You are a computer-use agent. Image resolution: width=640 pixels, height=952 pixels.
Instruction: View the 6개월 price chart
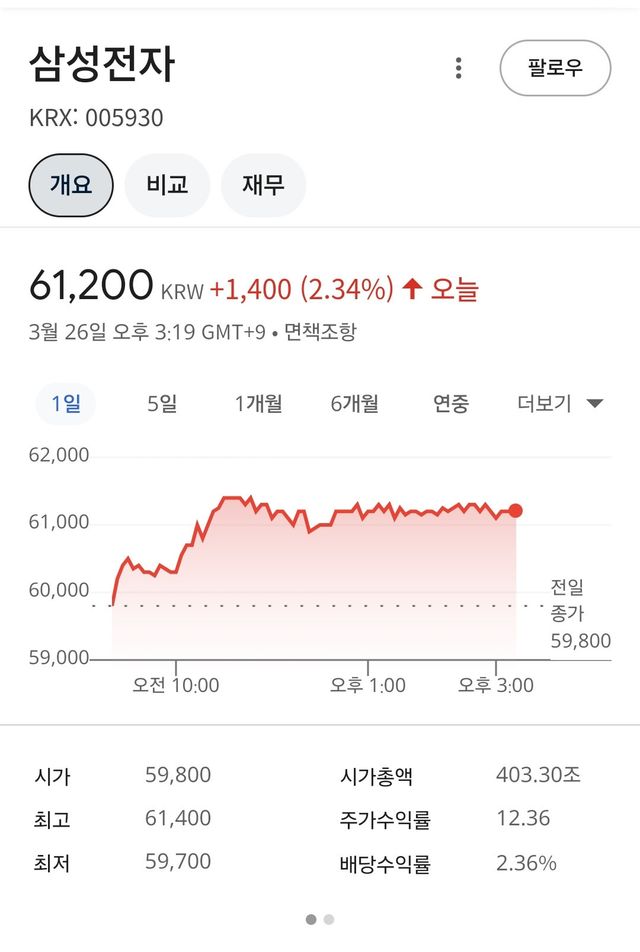click(354, 404)
